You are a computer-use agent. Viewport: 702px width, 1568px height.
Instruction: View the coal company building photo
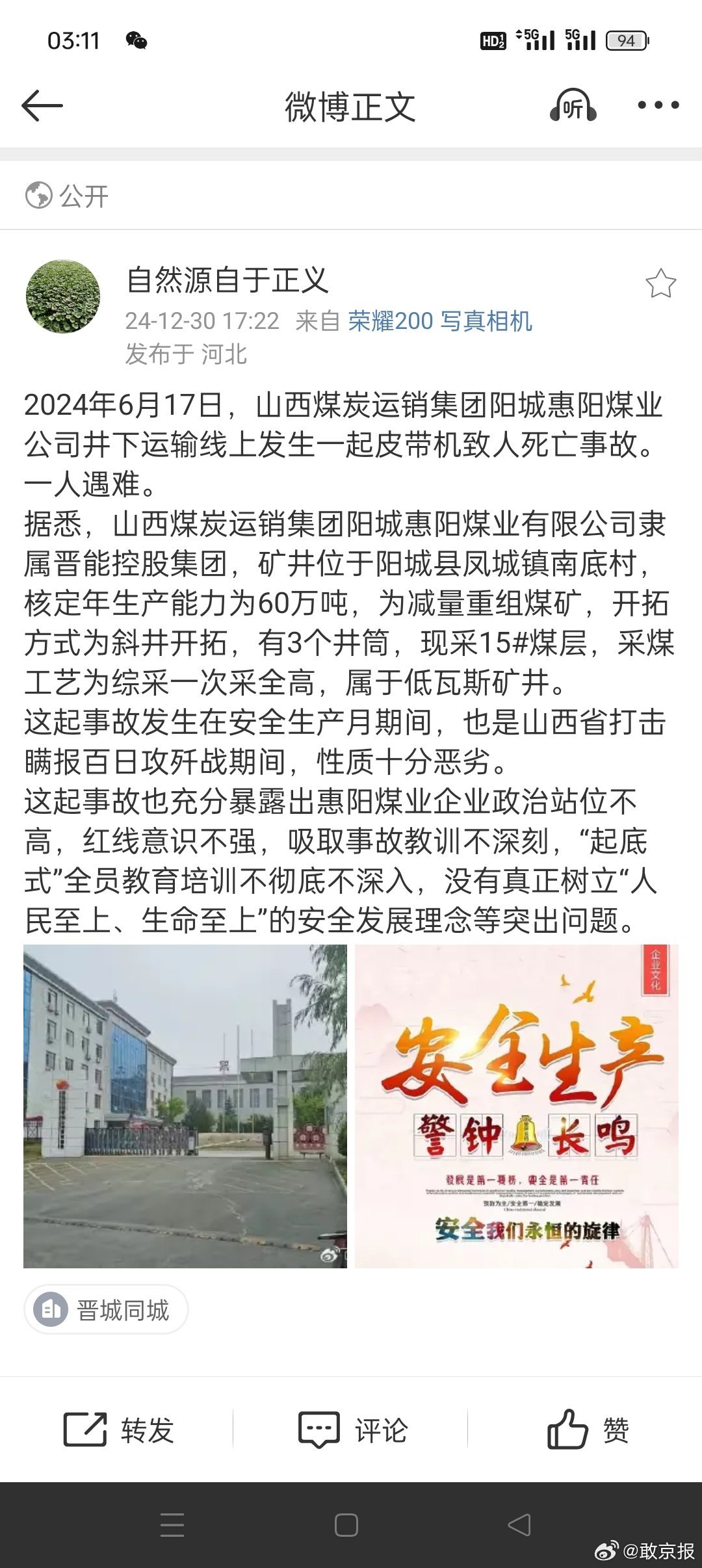coord(185,1106)
